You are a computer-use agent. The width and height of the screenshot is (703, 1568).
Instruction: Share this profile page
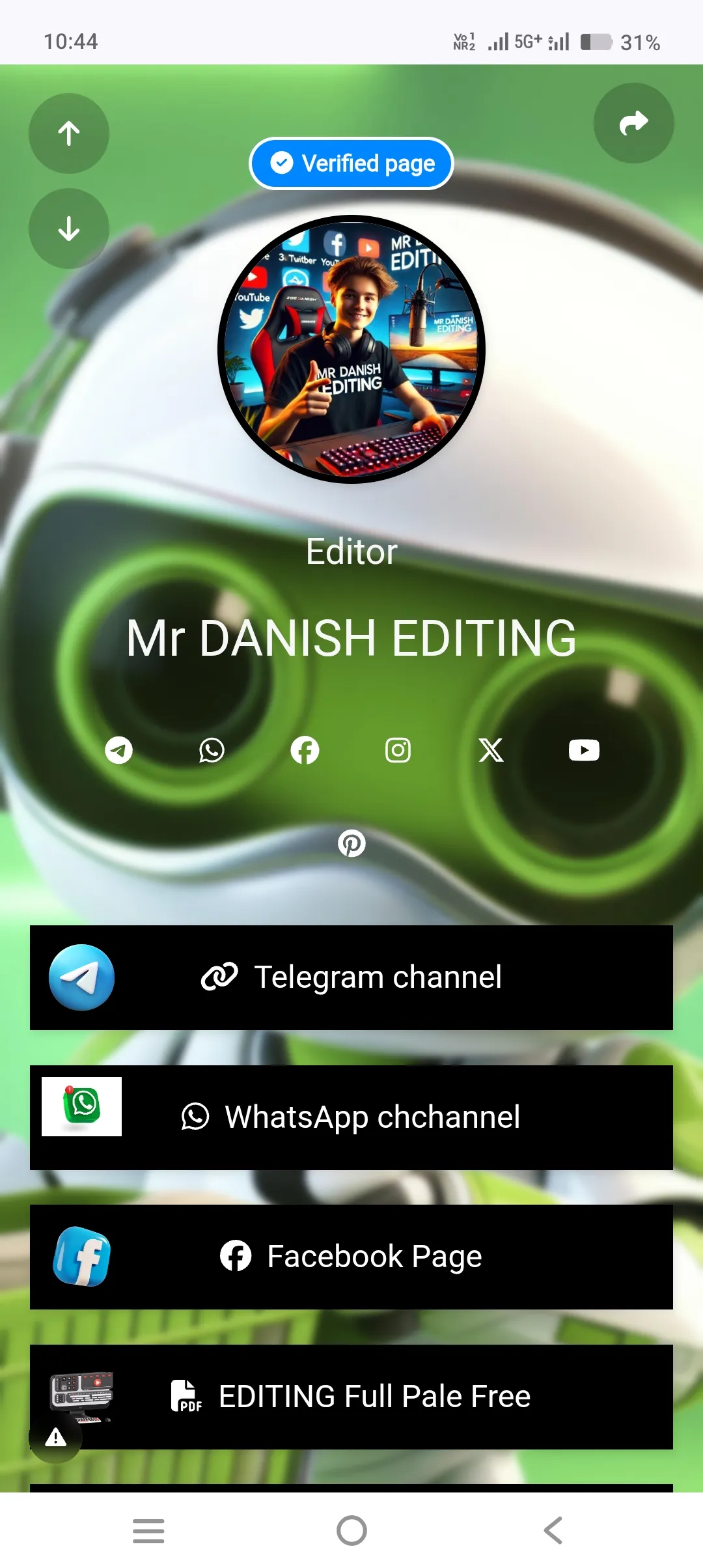coord(633,123)
